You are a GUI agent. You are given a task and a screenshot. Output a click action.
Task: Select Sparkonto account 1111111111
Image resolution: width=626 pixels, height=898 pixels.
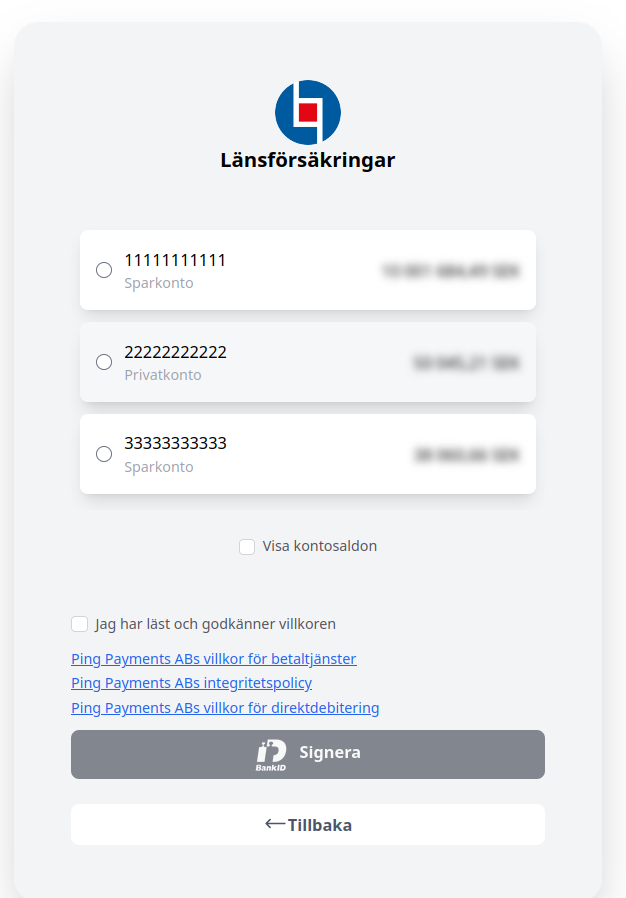point(104,270)
